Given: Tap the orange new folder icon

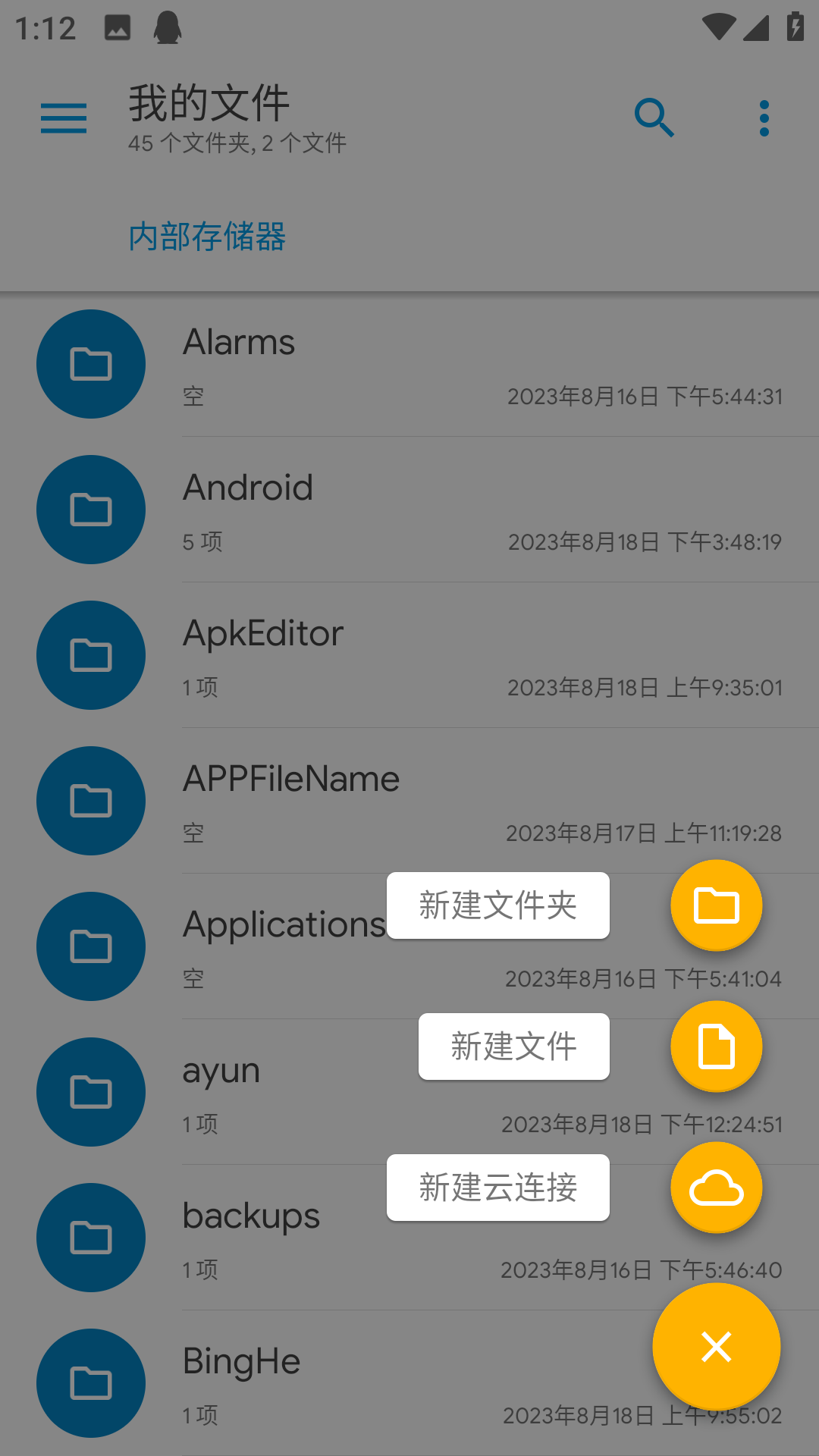Looking at the screenshot, I should coord(716,905).
